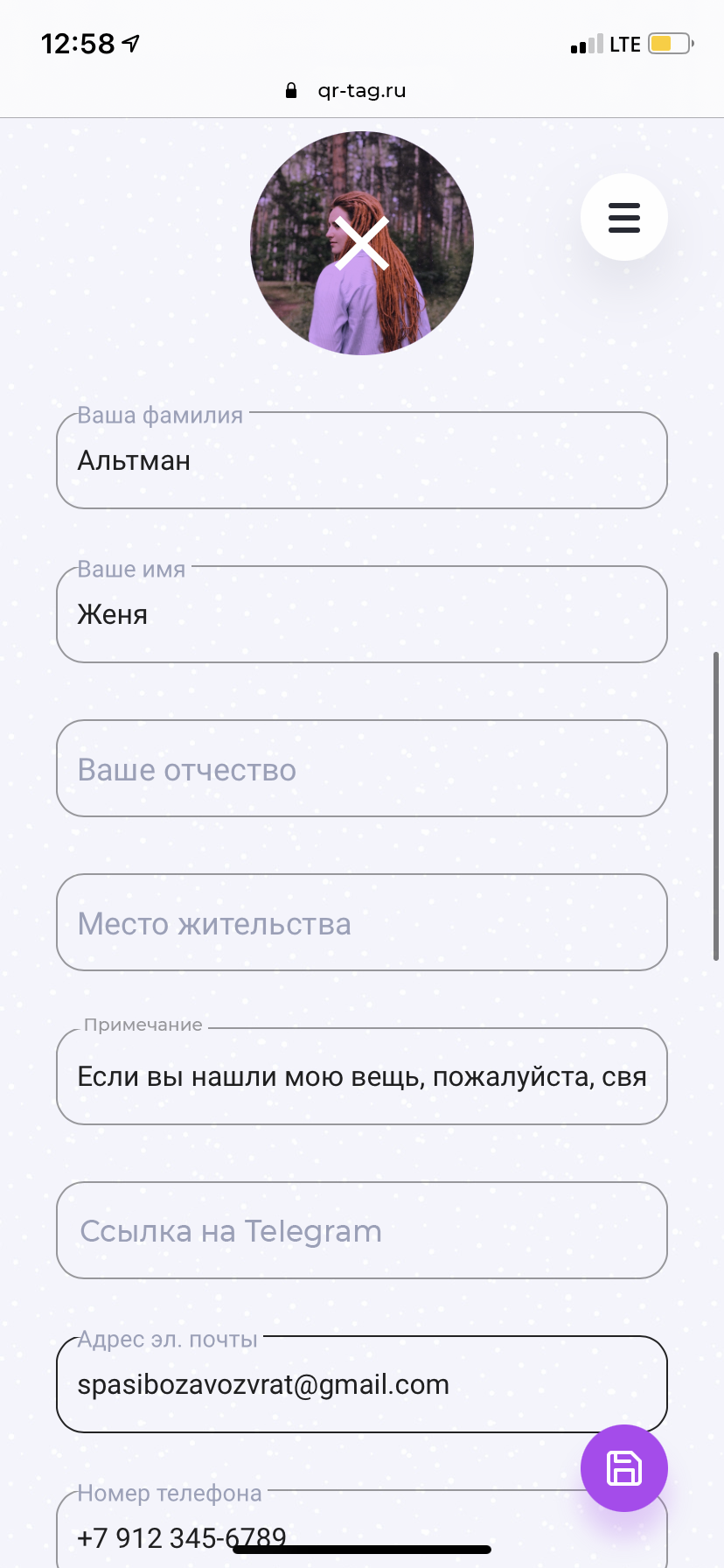
Task: Focus the Ссылка на Telegram field
Action: tap(361, 1230)
